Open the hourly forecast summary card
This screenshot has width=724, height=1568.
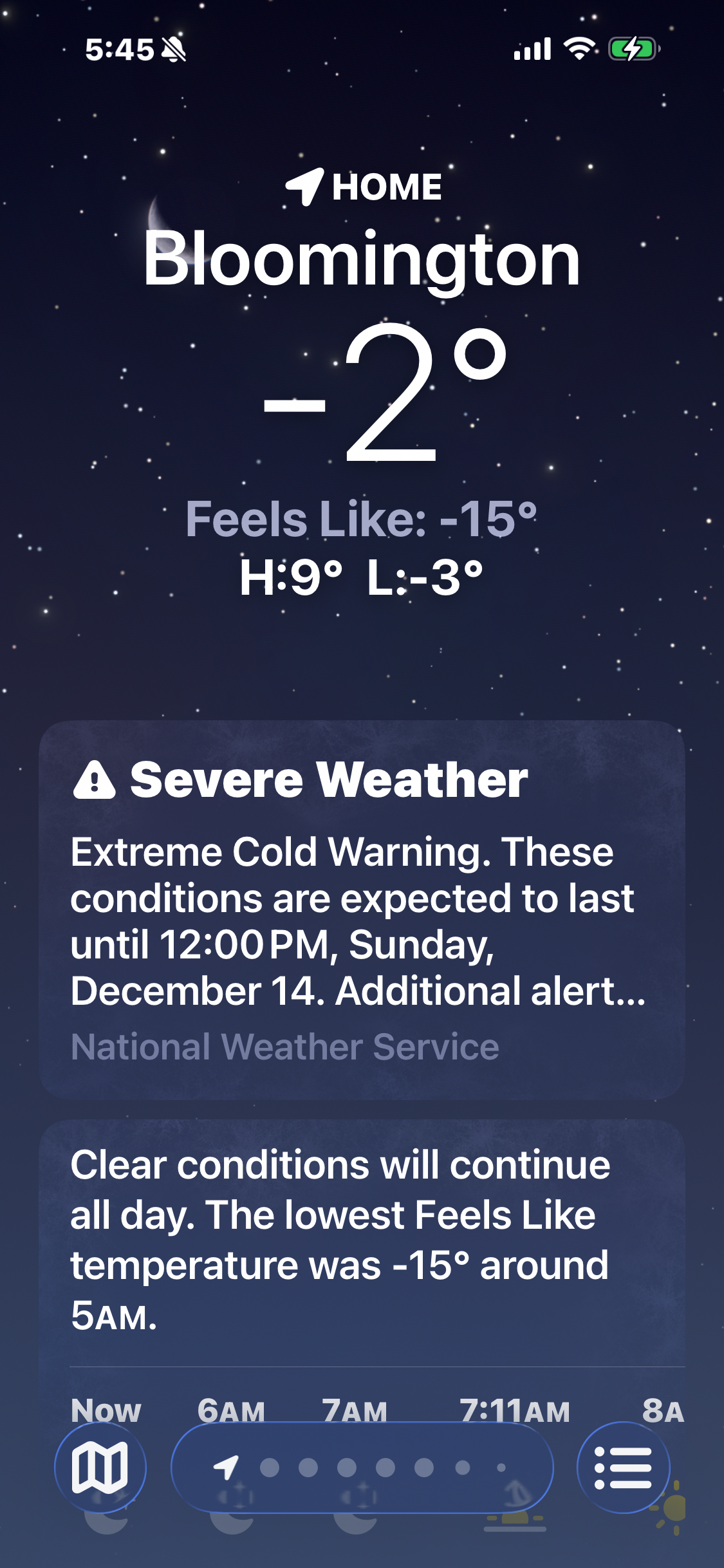(362, 1239)
